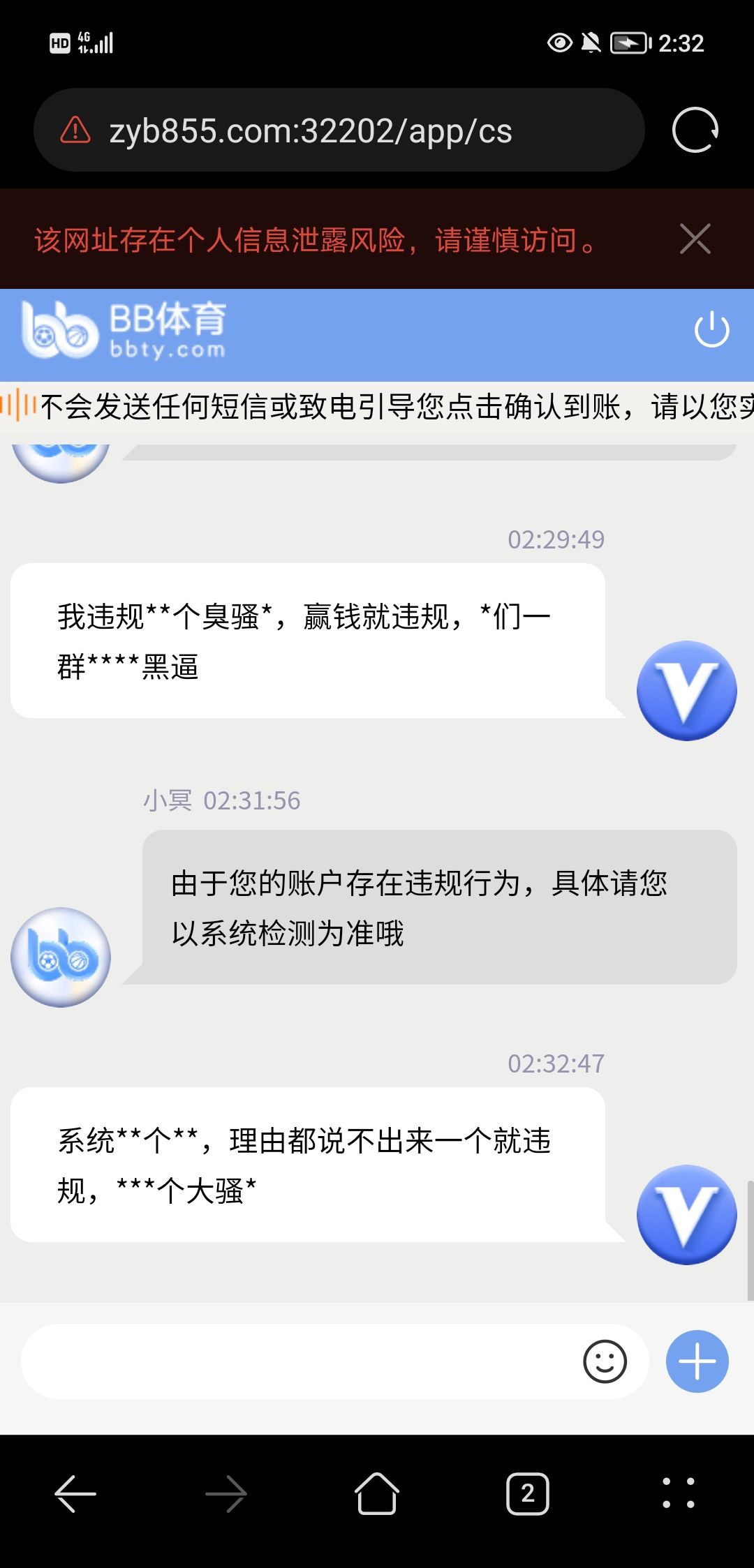Tap the power icon to exit chat

[711, 330]
